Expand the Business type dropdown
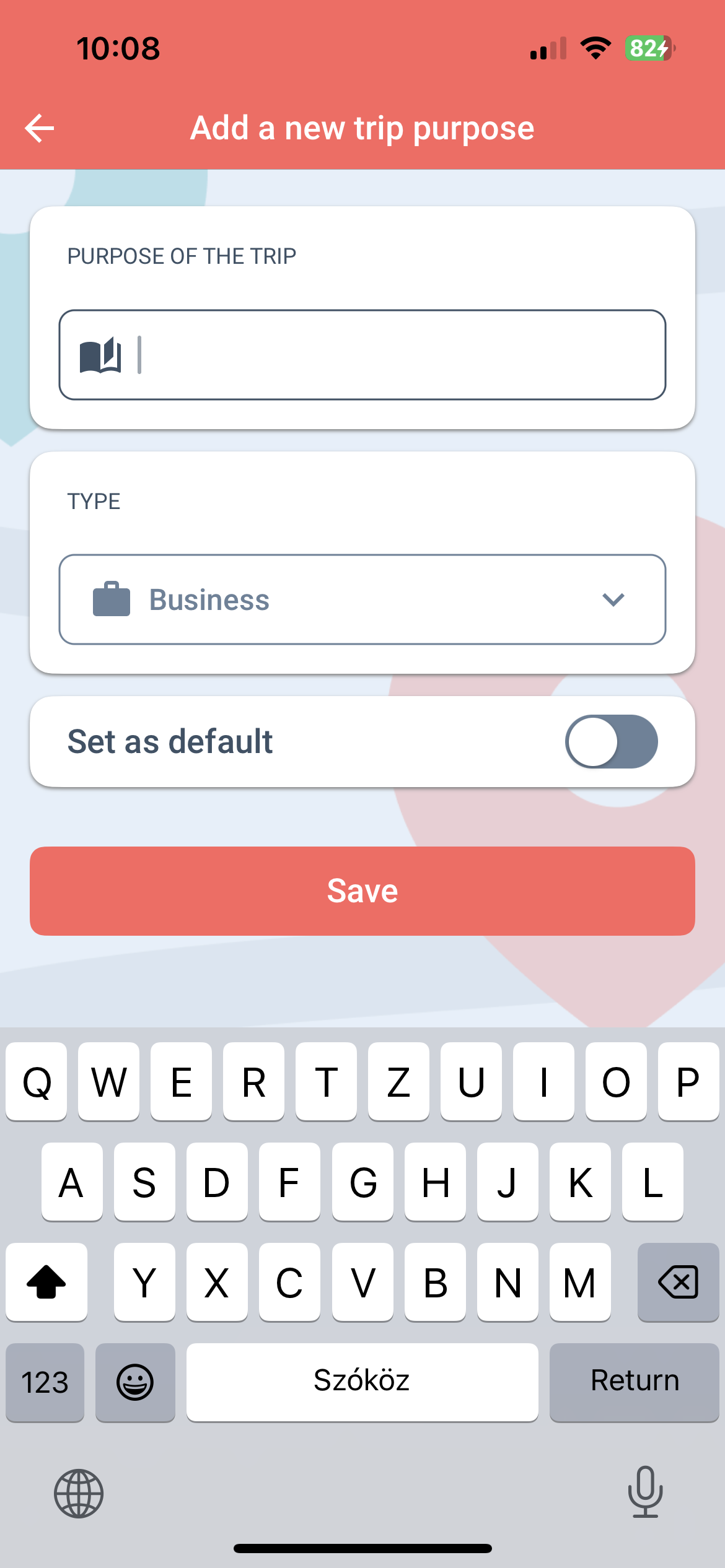This screenshot has width=725, height=1568. [362, 599]
